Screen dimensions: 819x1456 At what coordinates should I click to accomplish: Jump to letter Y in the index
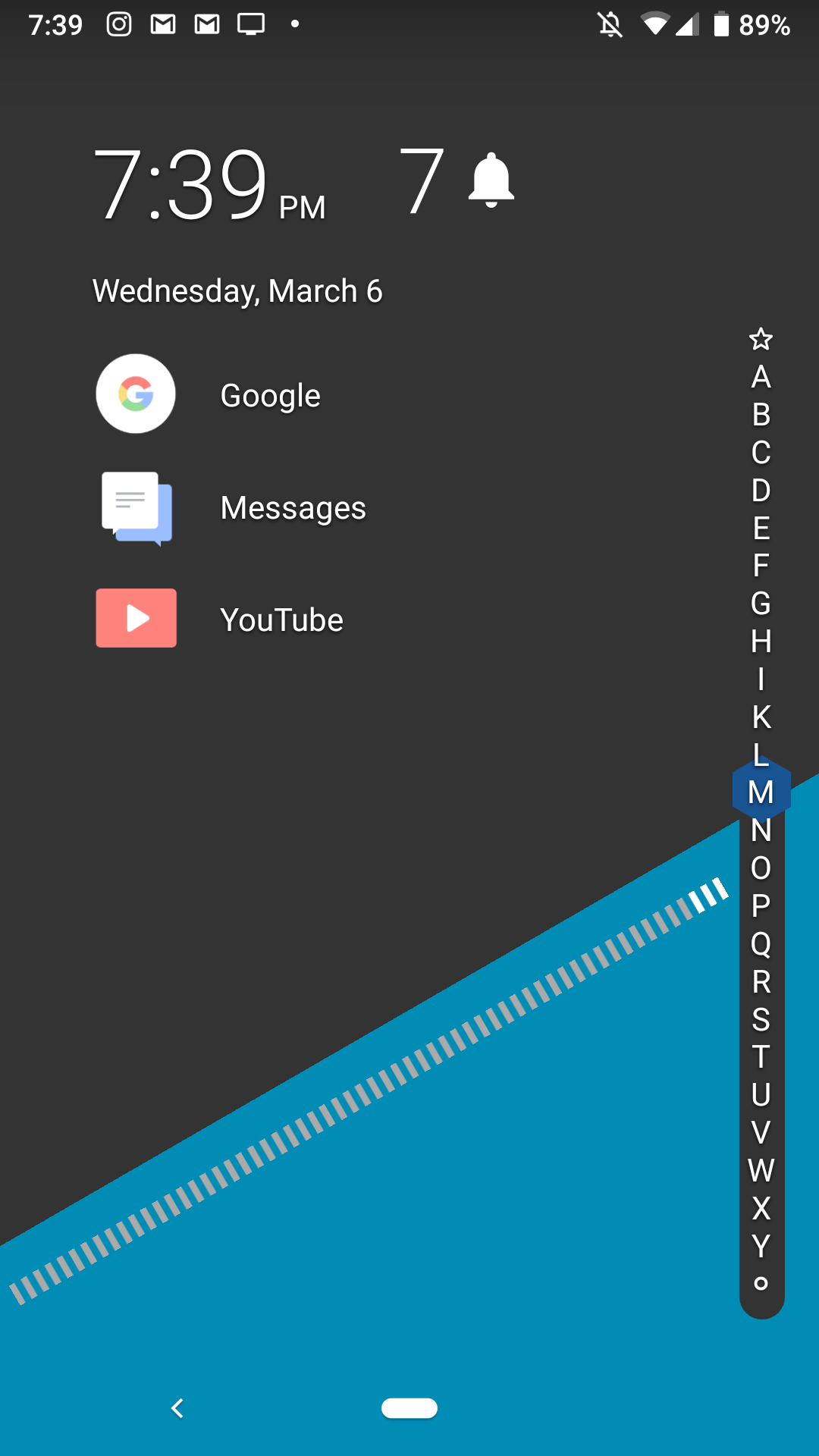[x=761, y=1246]
